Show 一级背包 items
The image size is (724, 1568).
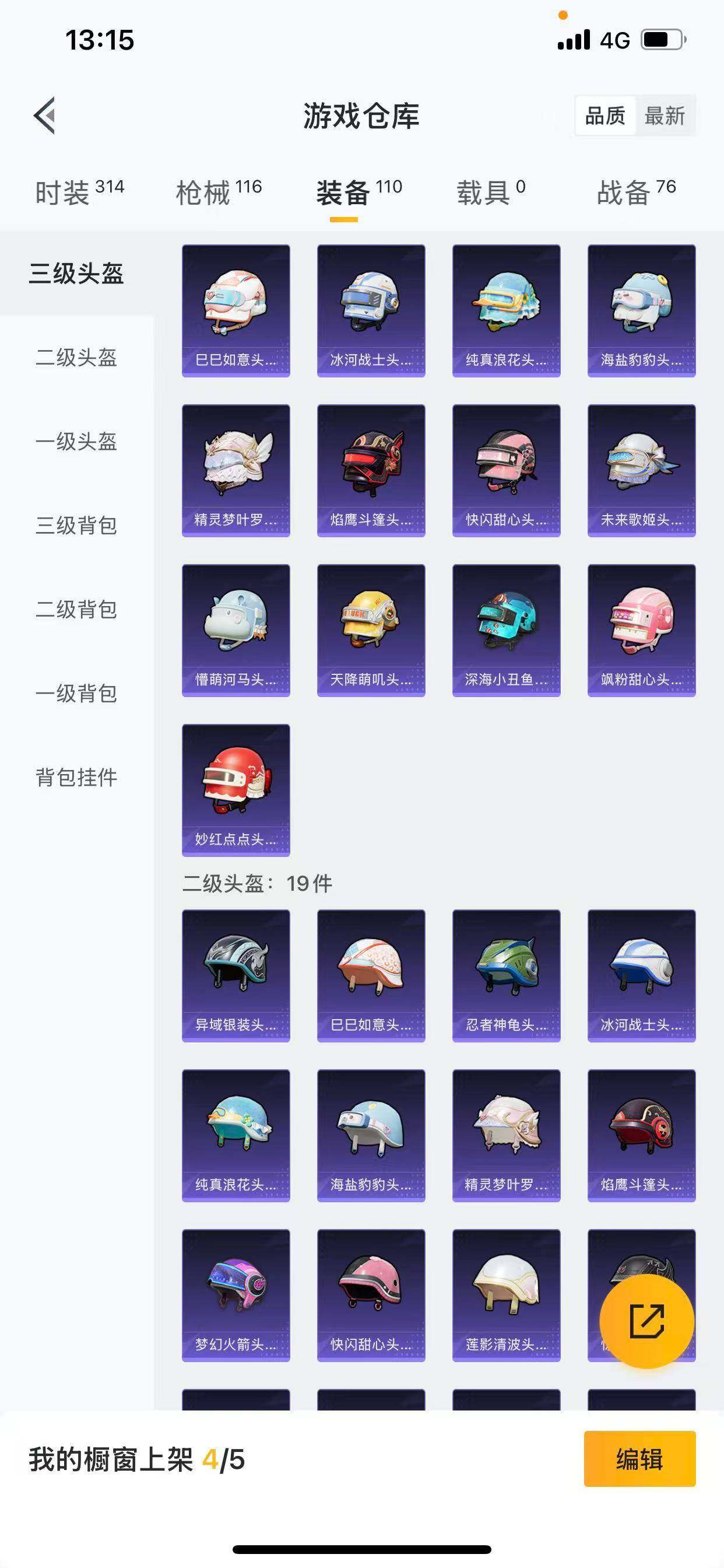(x=75, y=692)
